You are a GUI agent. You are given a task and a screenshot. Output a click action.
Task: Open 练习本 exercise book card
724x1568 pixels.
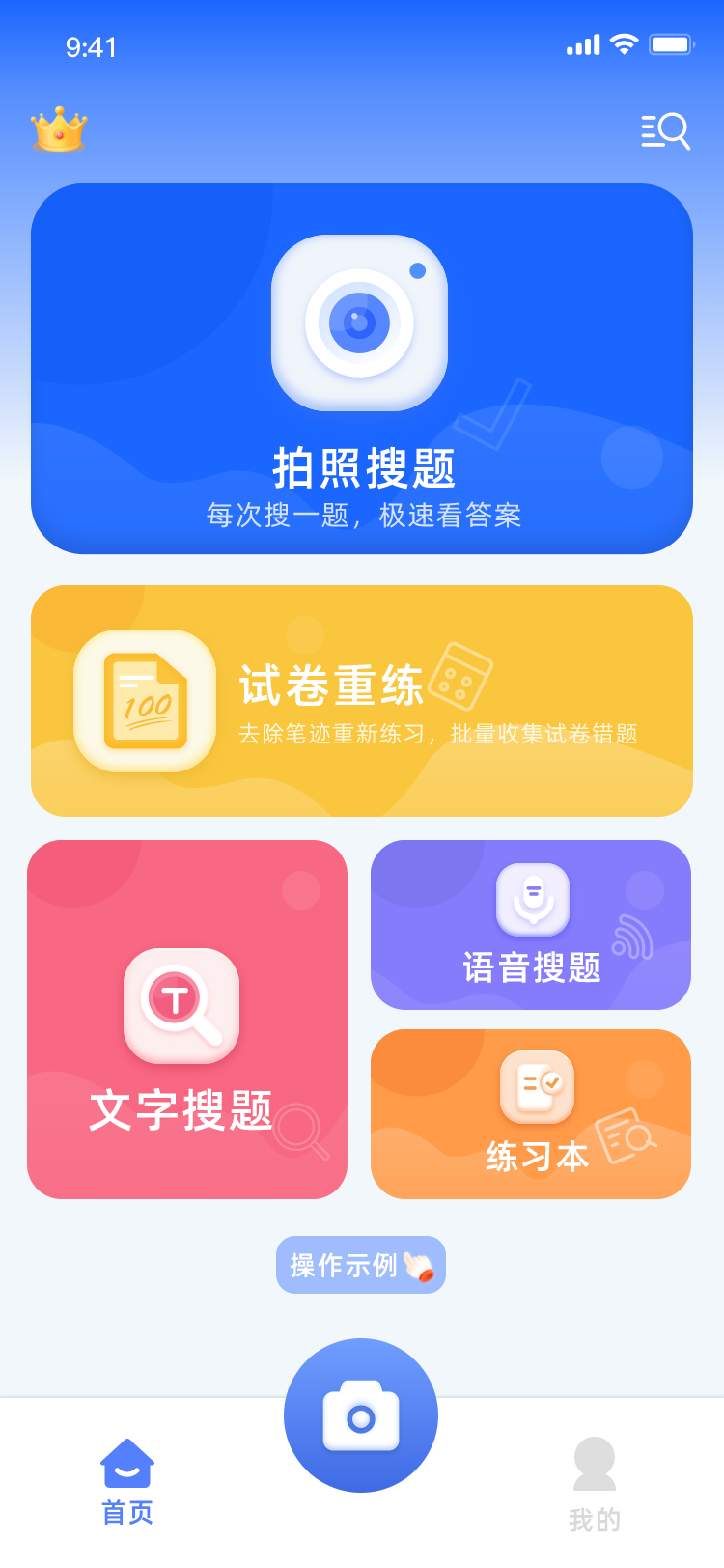click(531, 1114)
